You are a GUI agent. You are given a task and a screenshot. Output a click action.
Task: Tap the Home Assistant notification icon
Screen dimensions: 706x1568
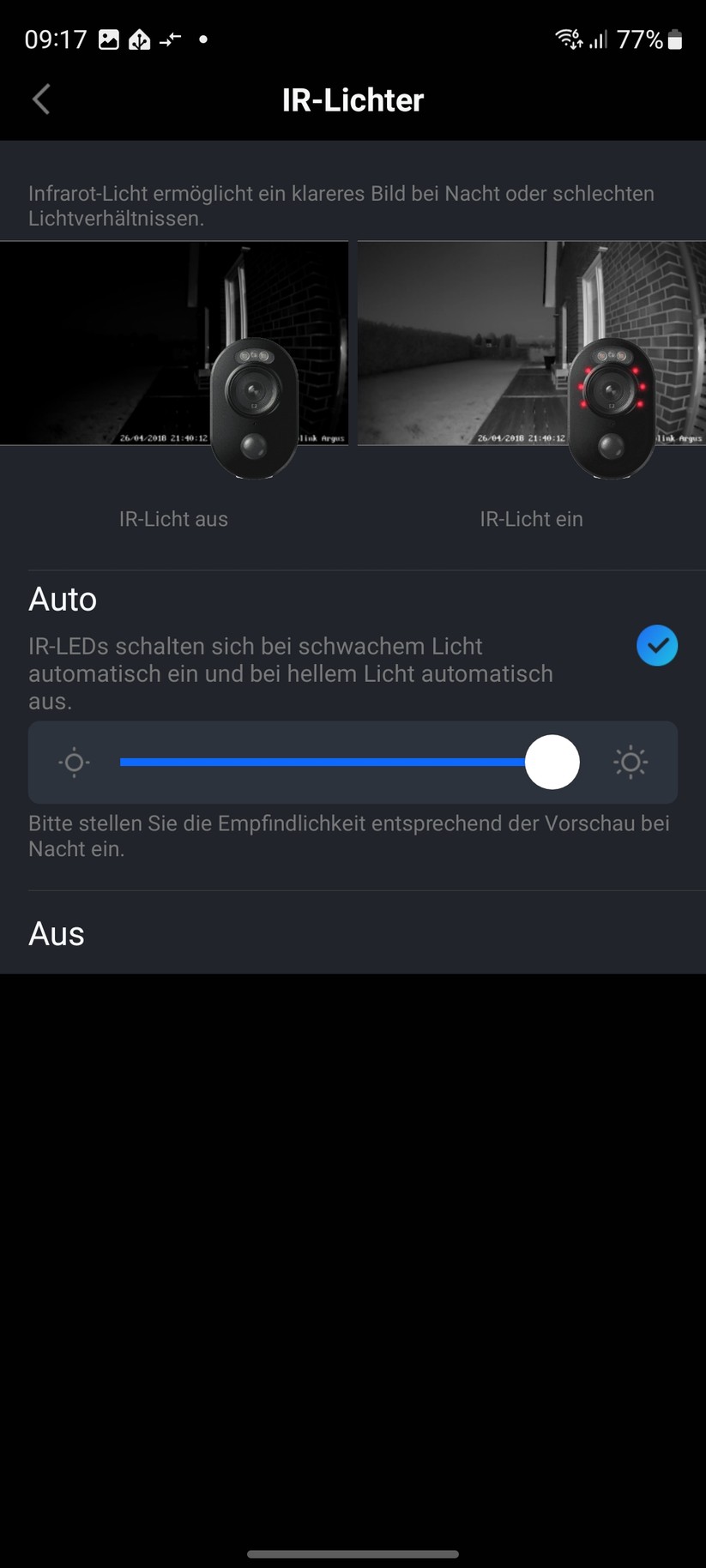pyautogui.click(x=139, y=39)
